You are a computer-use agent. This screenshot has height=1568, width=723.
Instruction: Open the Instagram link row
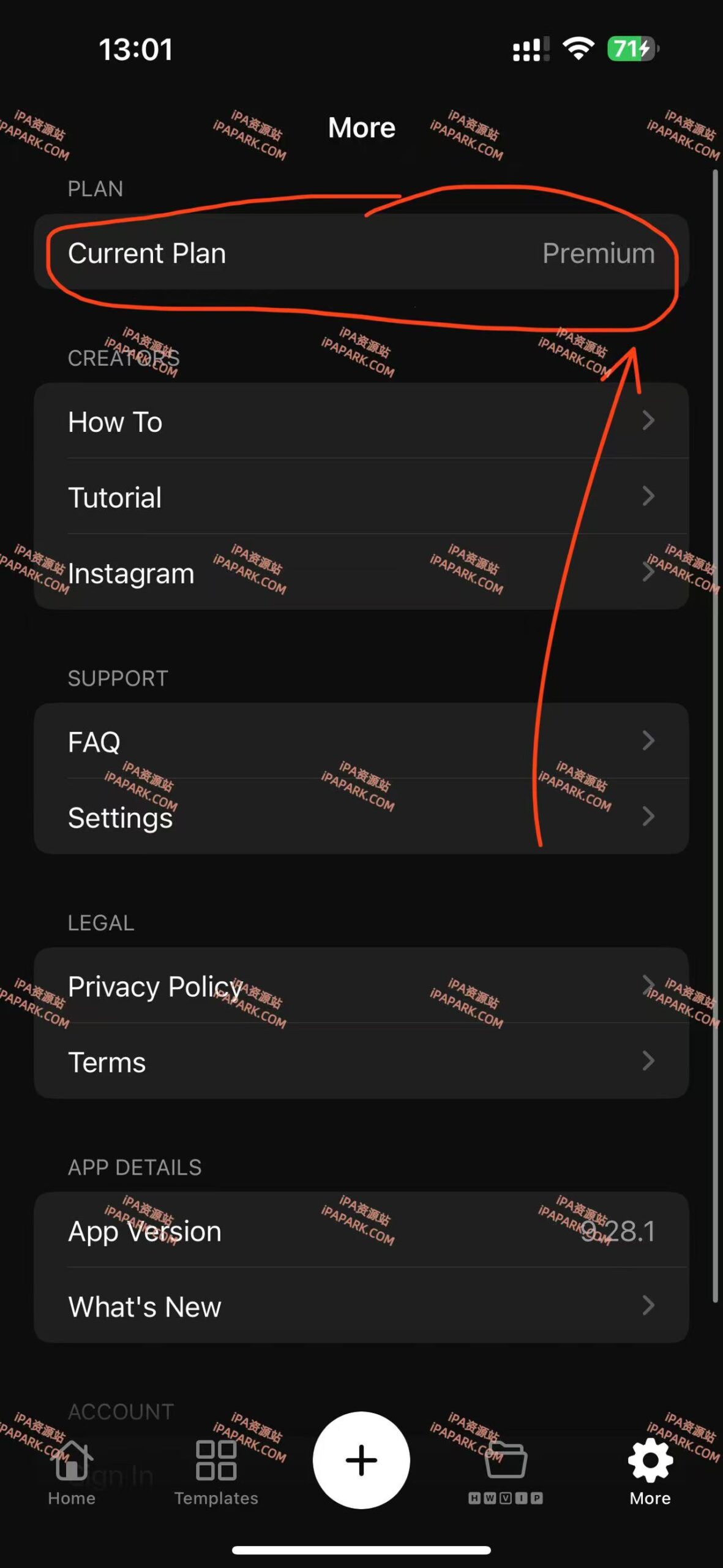coord(361,573)
